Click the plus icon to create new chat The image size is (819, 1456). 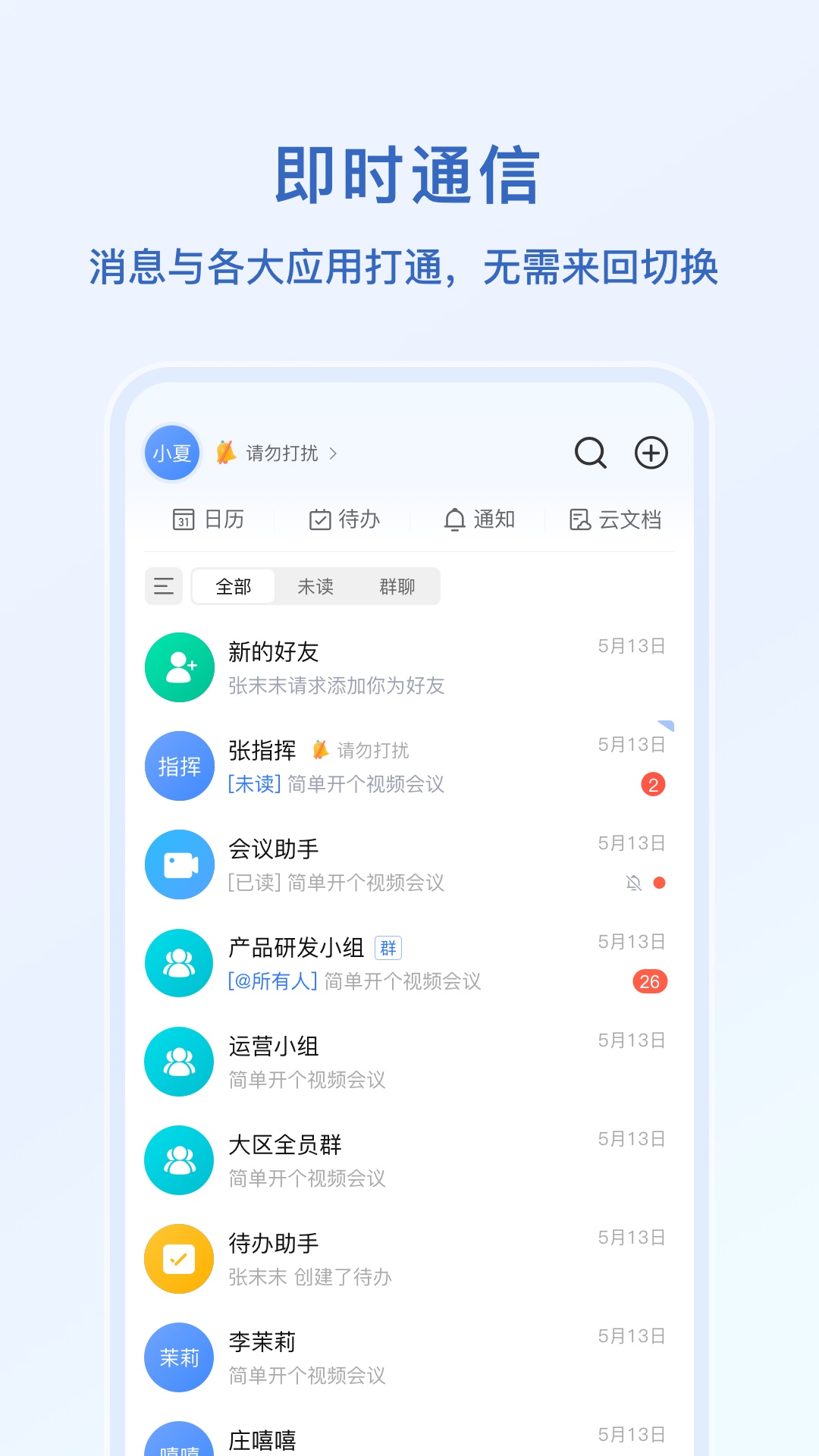click(651, 453)
